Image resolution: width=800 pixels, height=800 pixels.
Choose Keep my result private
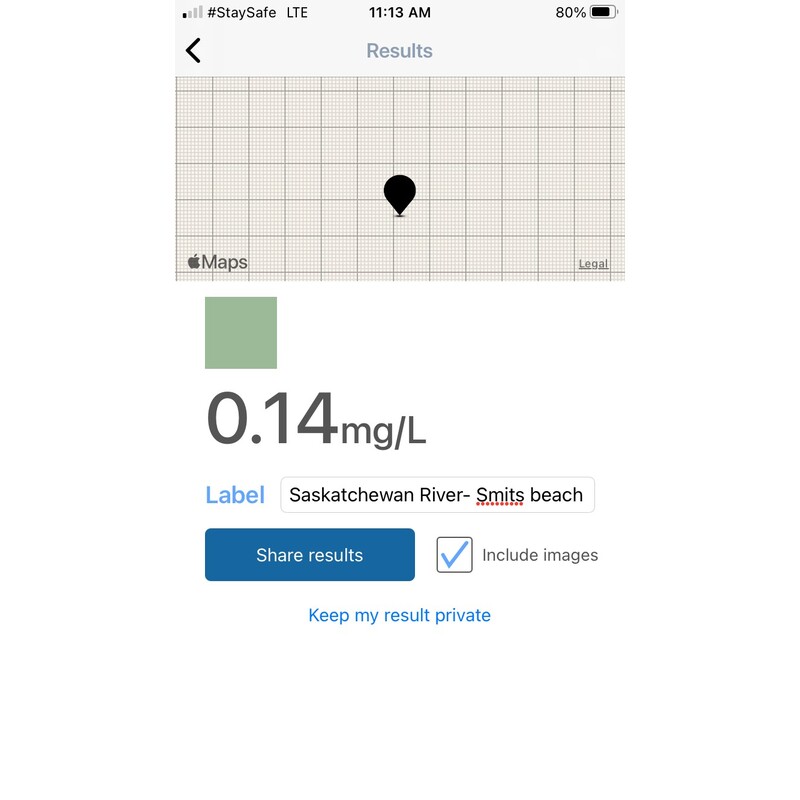[399, 615]
